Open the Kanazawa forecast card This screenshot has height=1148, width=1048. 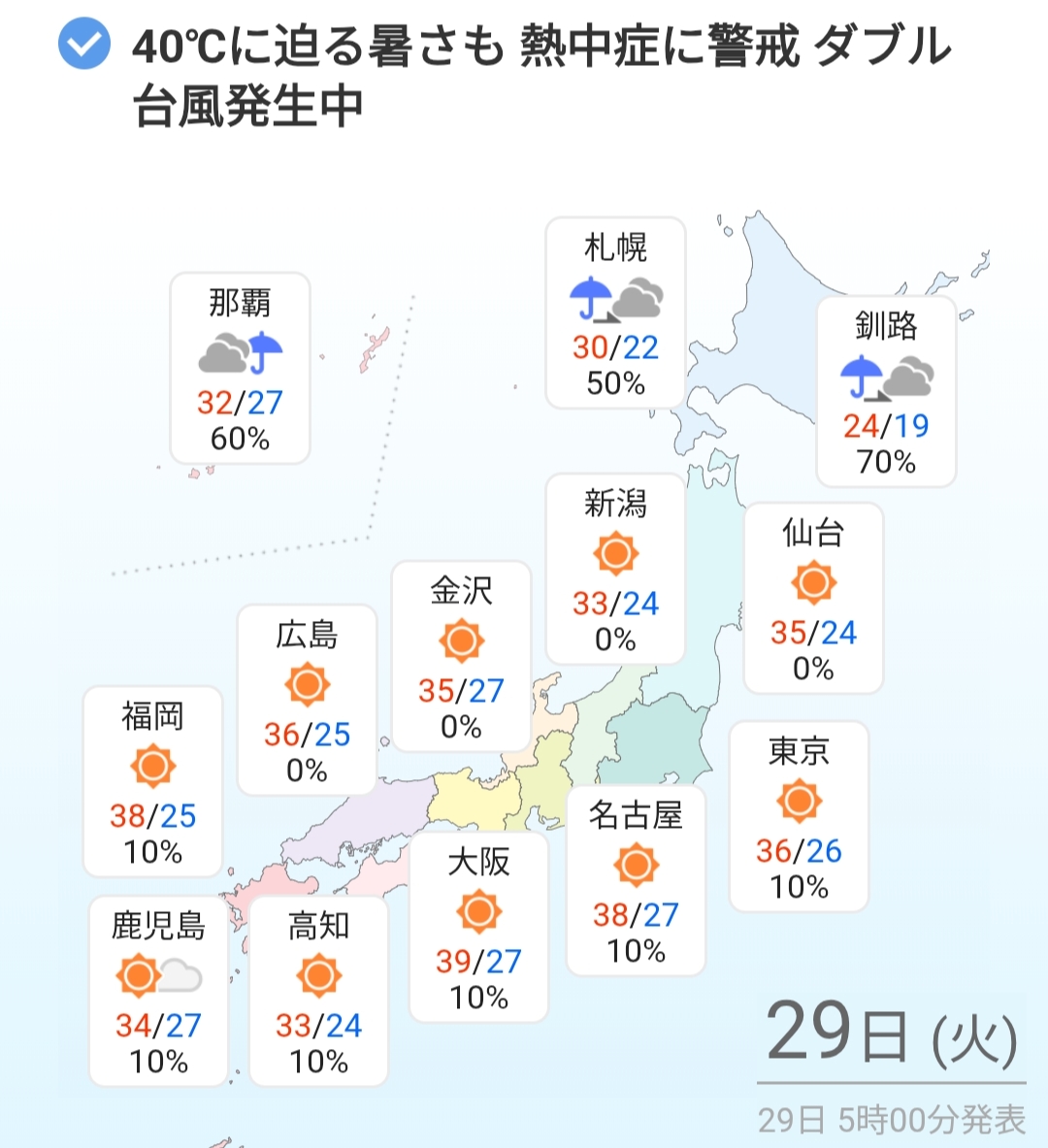461,656
